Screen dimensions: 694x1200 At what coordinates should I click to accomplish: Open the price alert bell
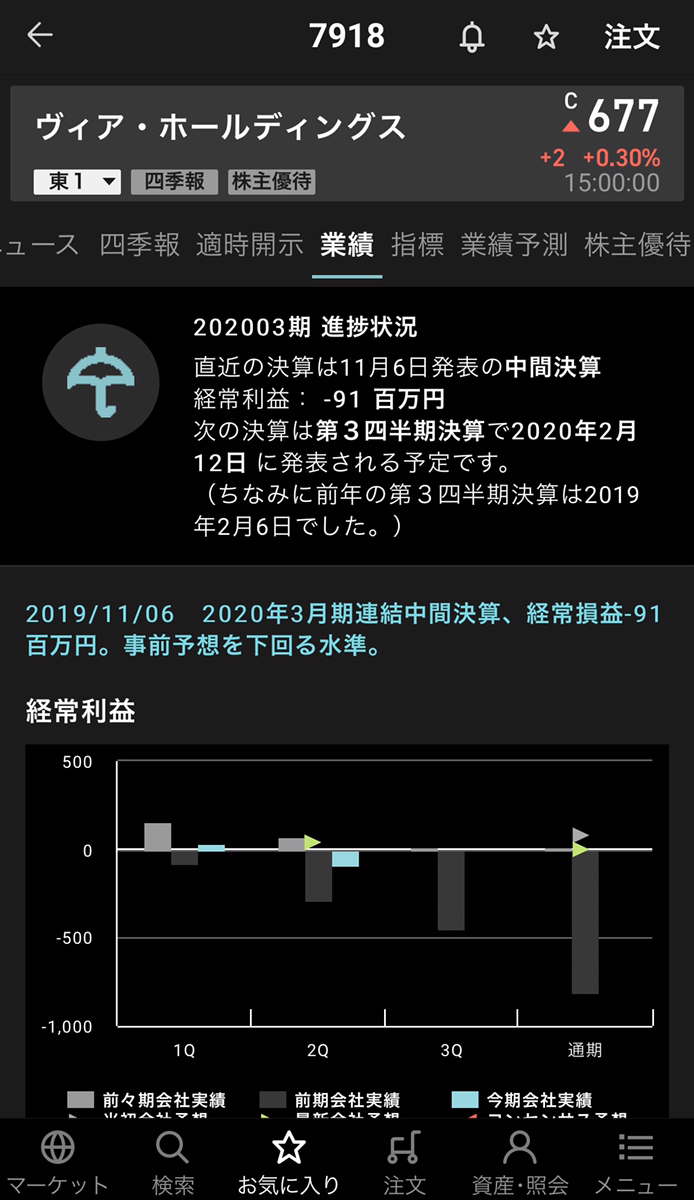point(472,37)
